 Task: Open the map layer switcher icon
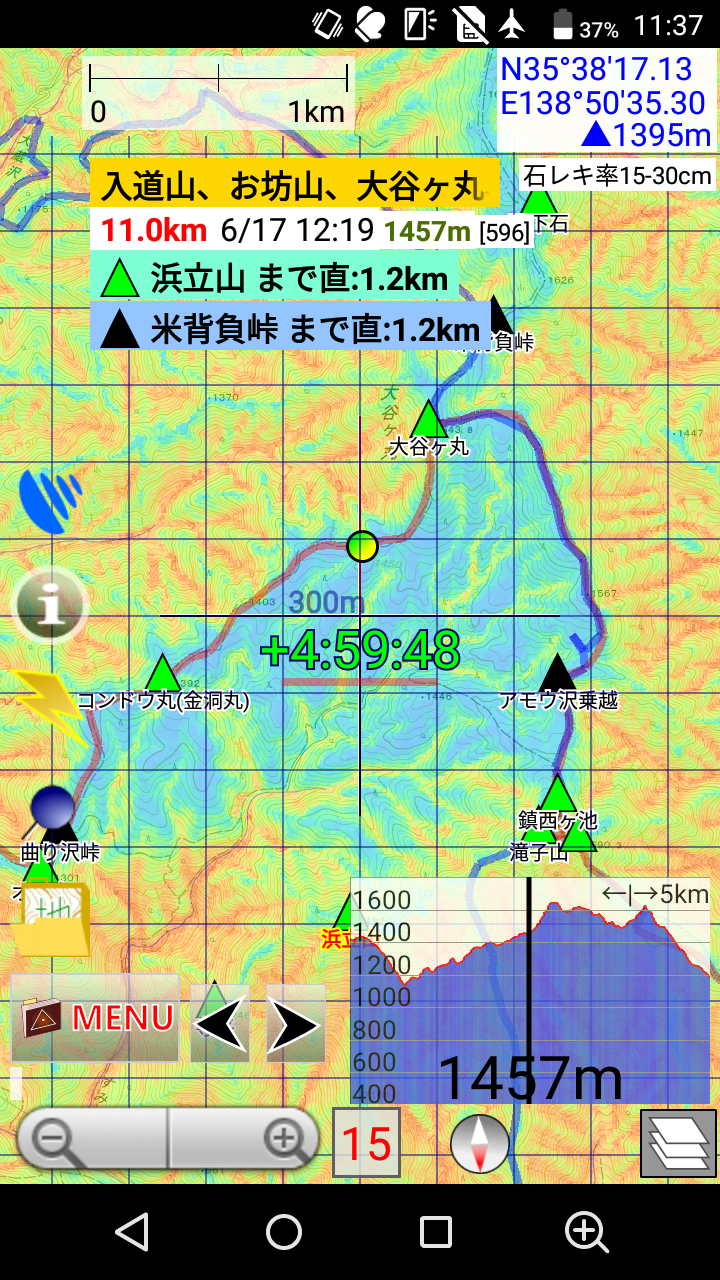[x=675, y=1140]
